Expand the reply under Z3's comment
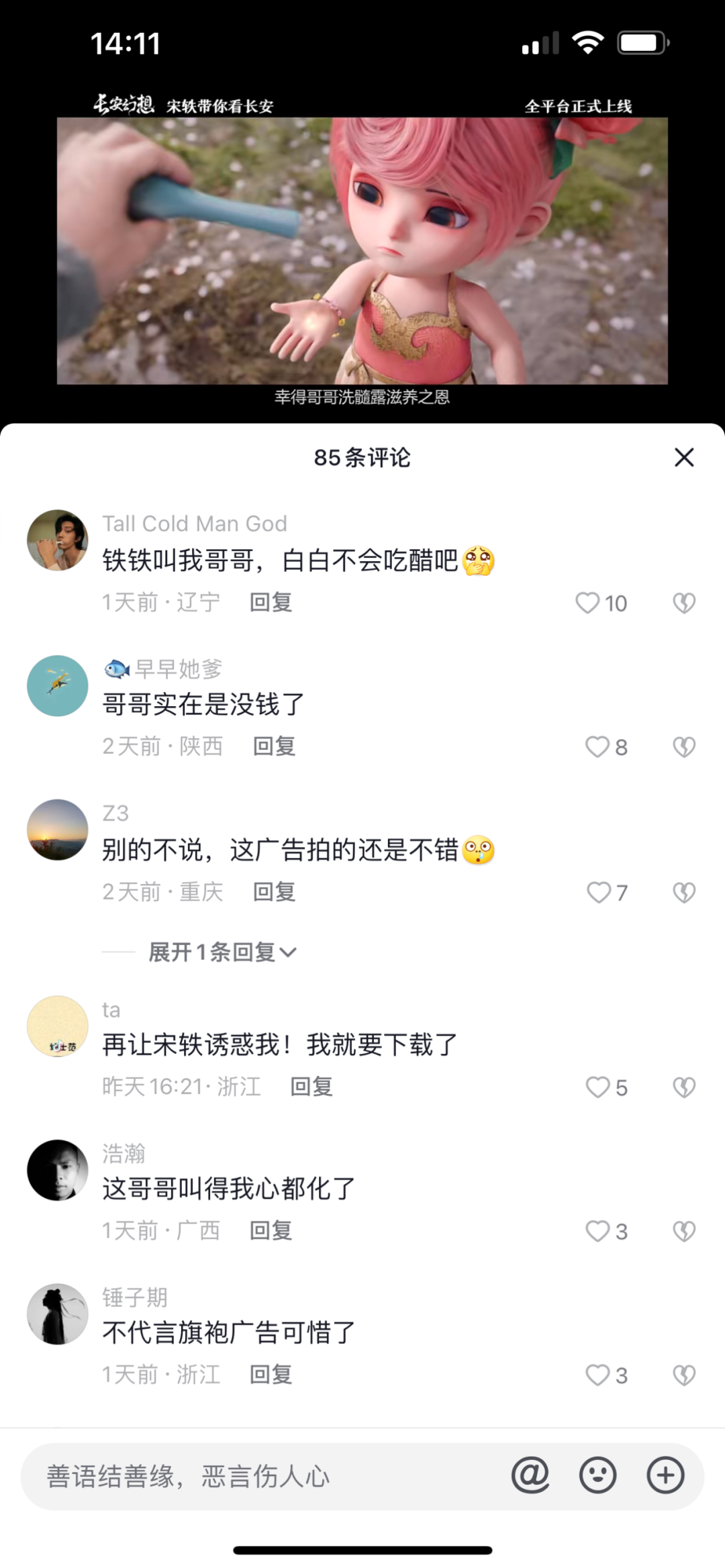Screen dimensions: 725x1568 [222, 952]
